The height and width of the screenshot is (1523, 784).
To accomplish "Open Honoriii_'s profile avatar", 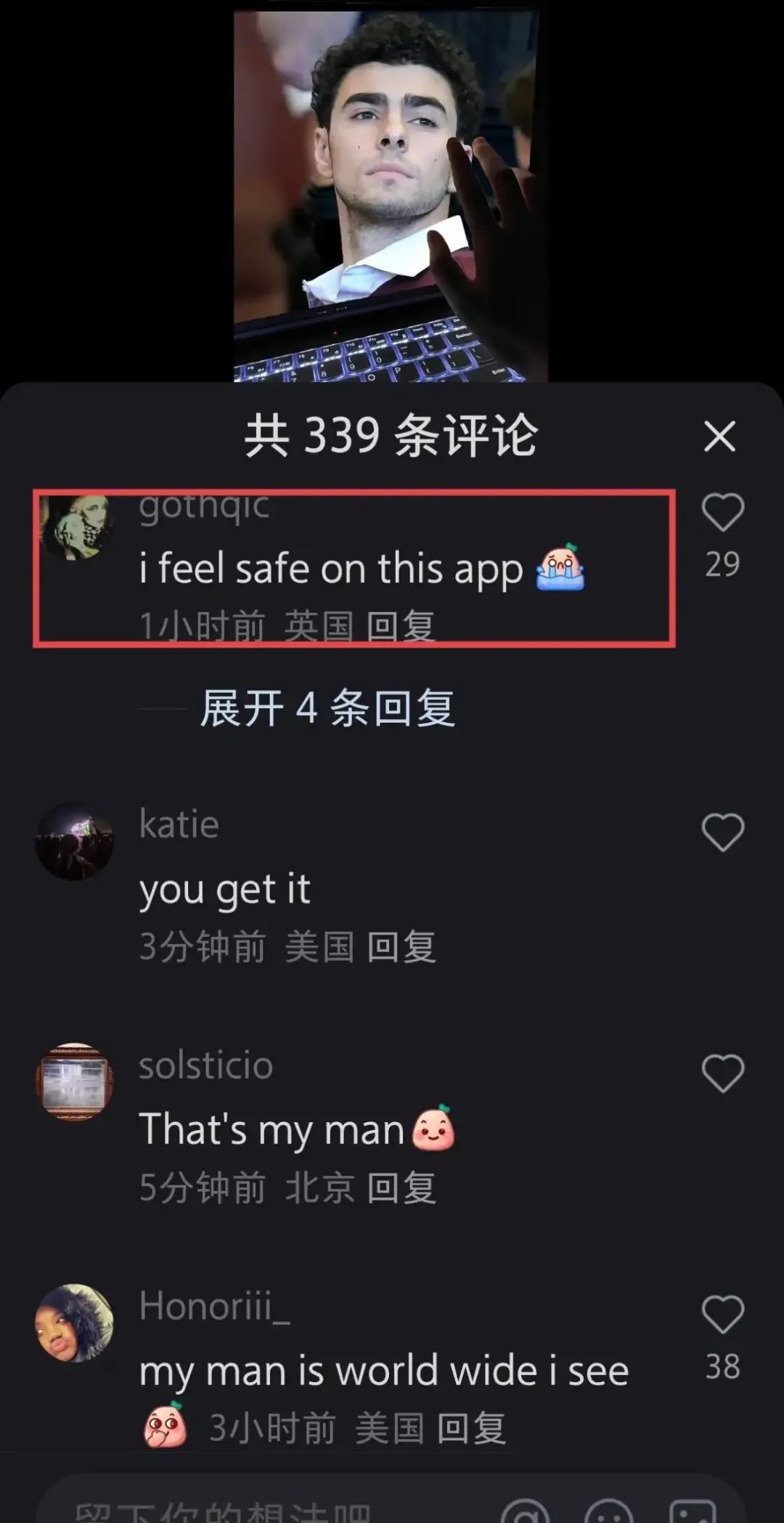I will pyautogui.click(x=75, y=1323).
